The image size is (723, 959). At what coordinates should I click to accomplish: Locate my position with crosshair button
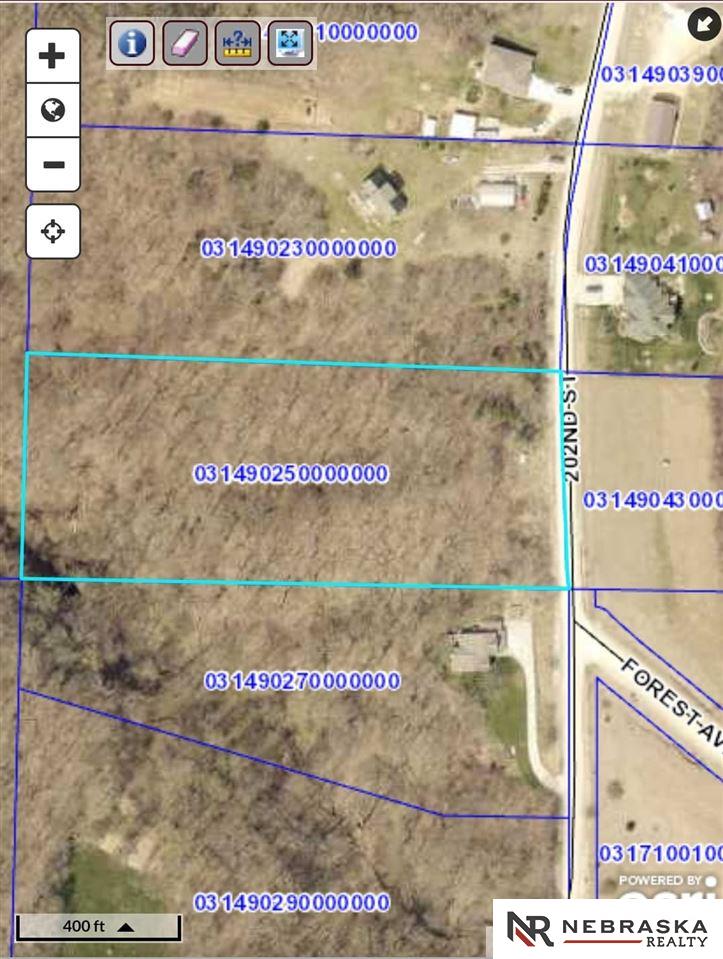pyautogui.click(x=52, y=232)
